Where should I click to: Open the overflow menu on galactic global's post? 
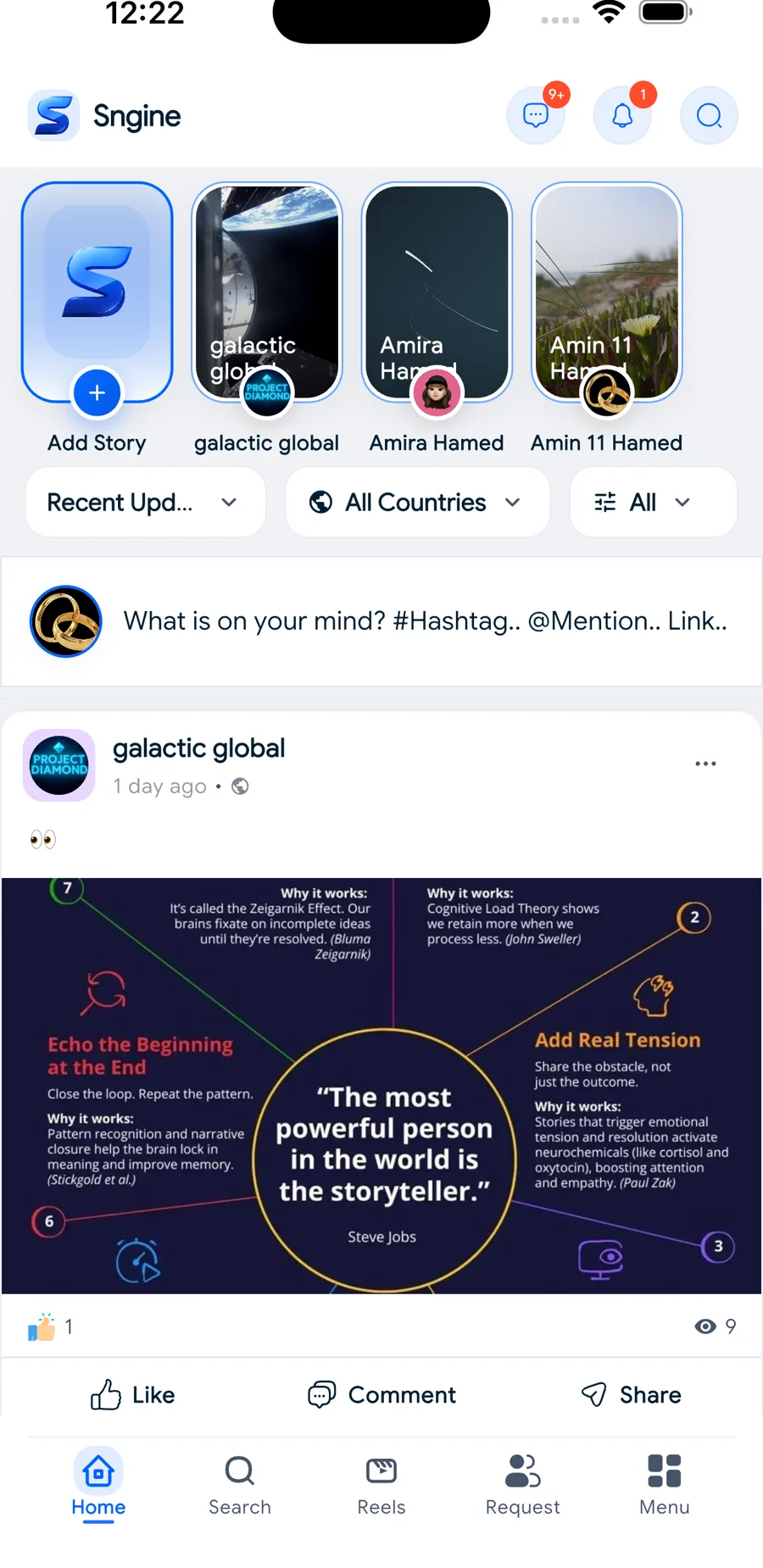[705, 764]
